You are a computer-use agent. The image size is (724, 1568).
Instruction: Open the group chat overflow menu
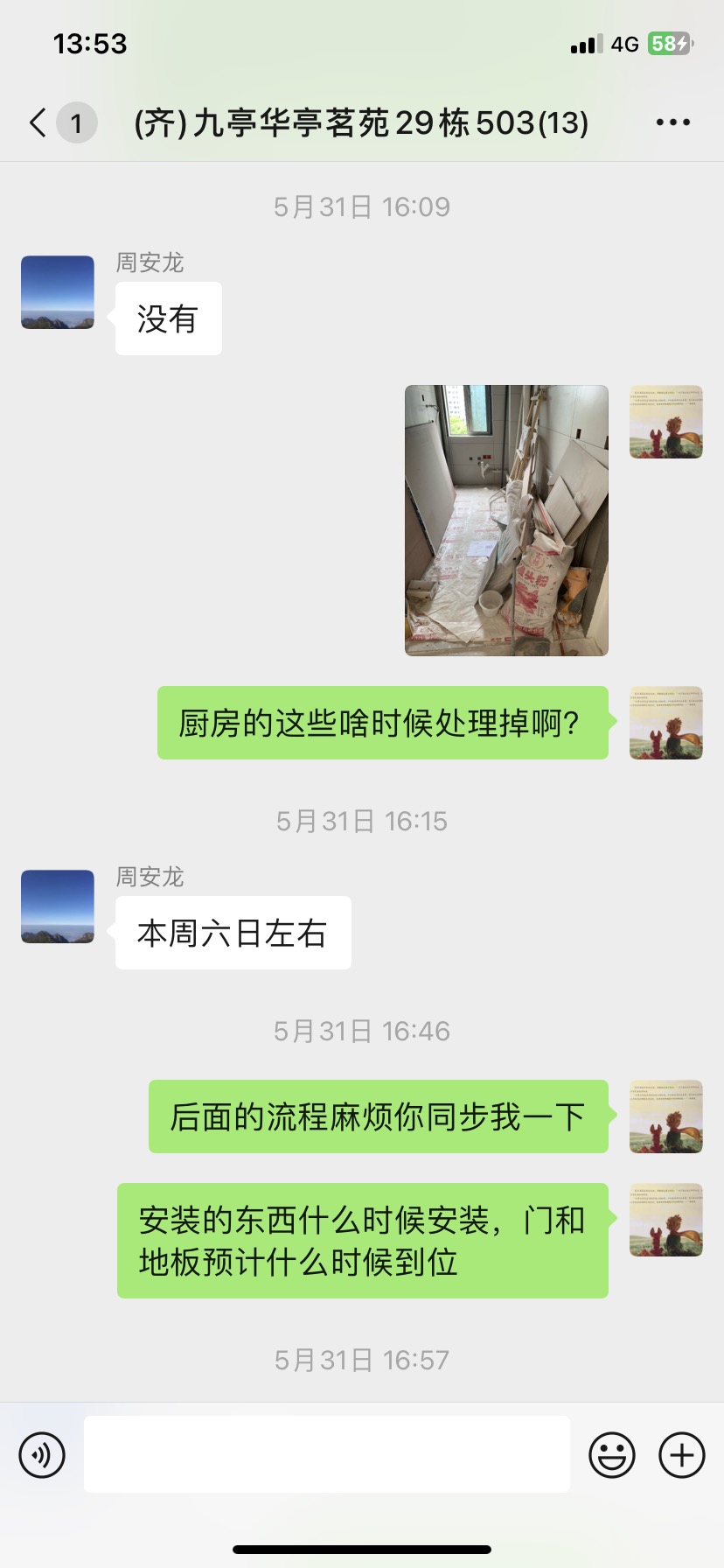click(672, 122)
